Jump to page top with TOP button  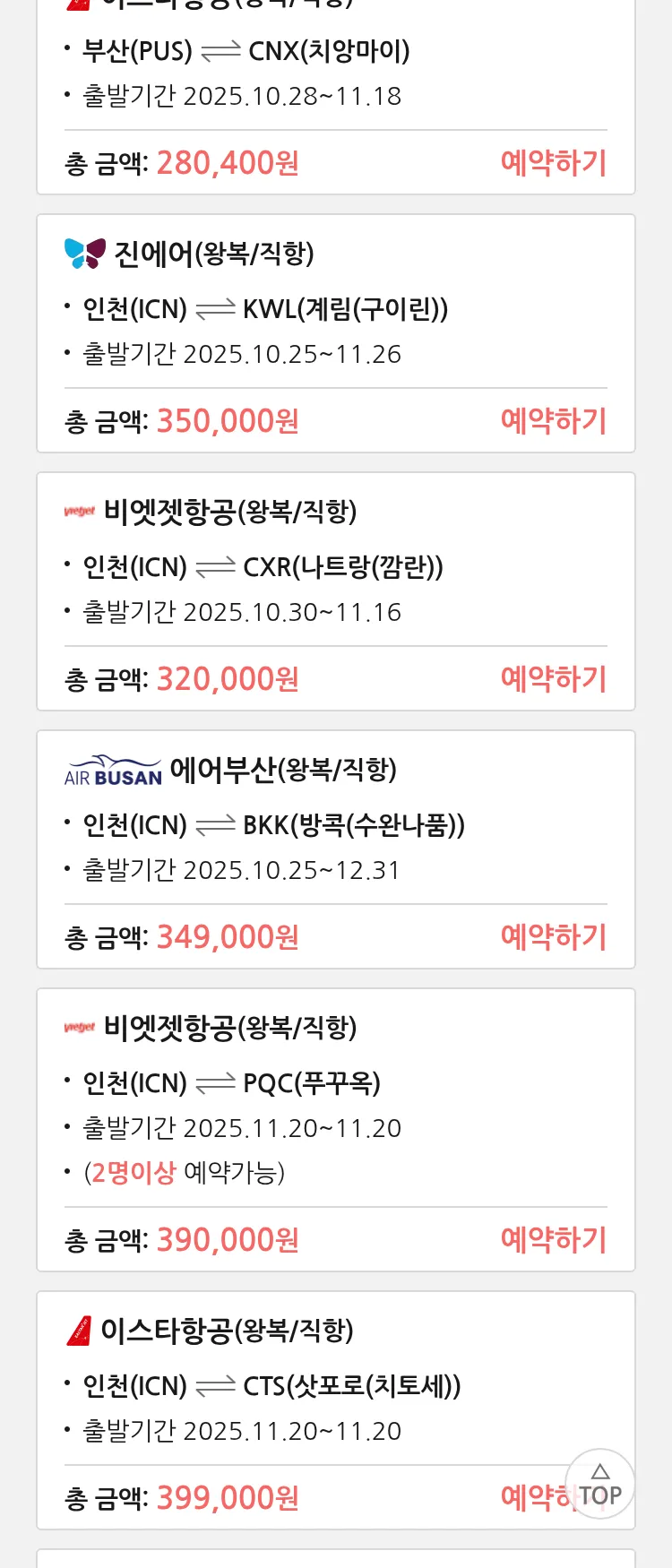[x=600, y=1485]
